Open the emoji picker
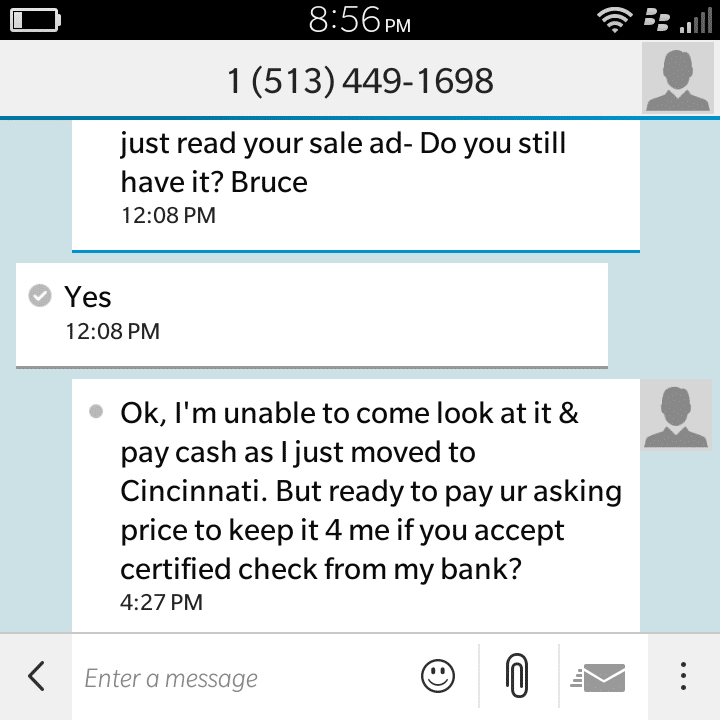 tap(438, 677)
